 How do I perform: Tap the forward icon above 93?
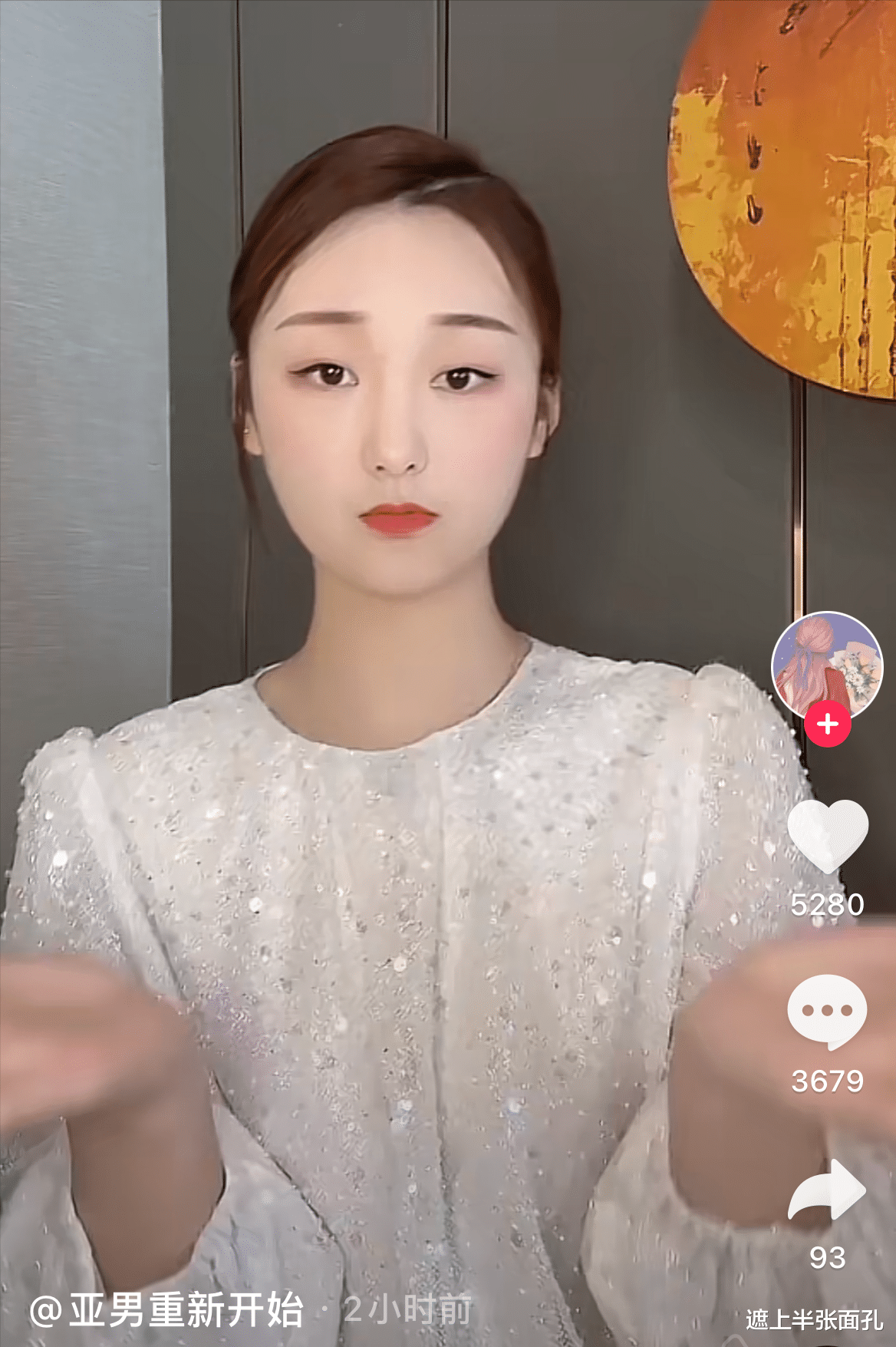click(827, 1189)
